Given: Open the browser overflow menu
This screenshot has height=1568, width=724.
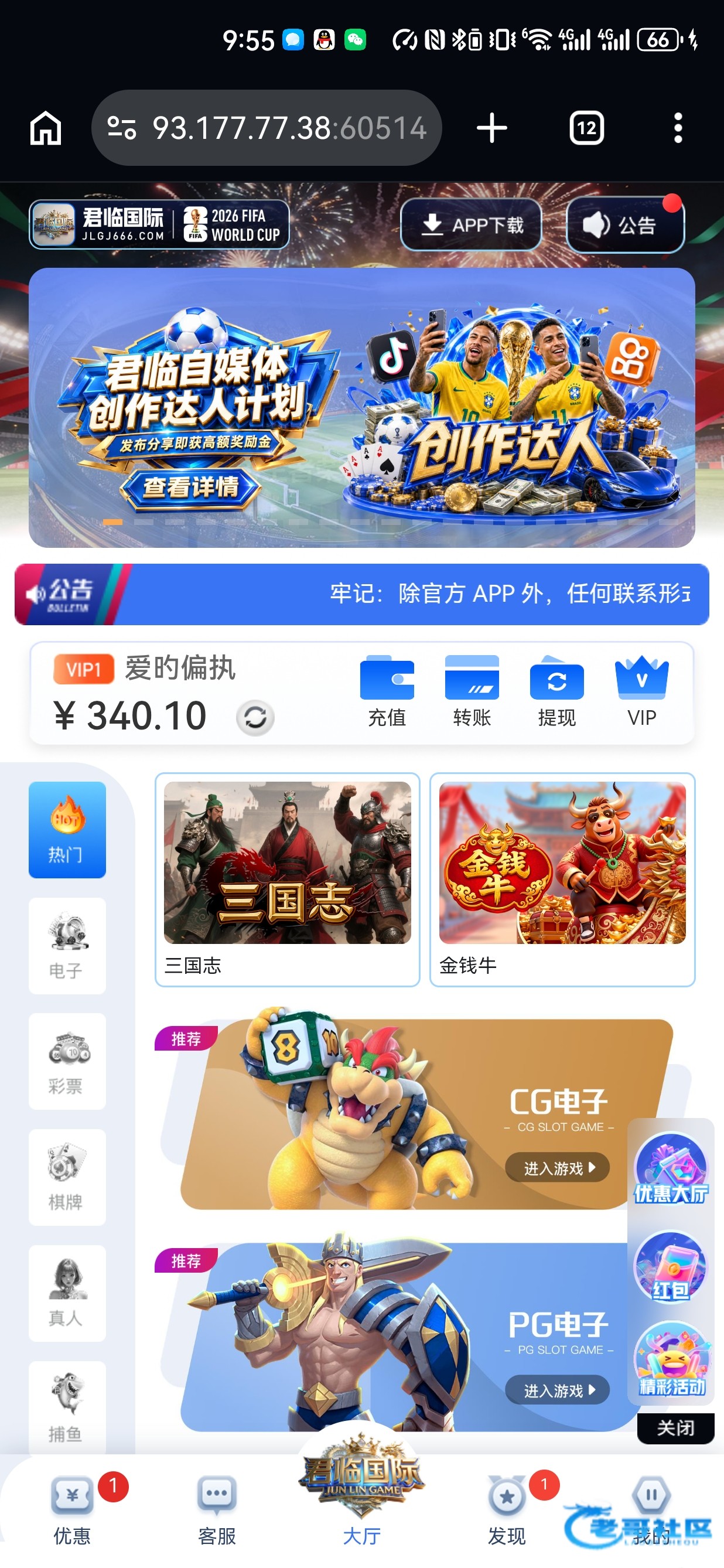Looking at the screenshot, I should pos(678,128).
